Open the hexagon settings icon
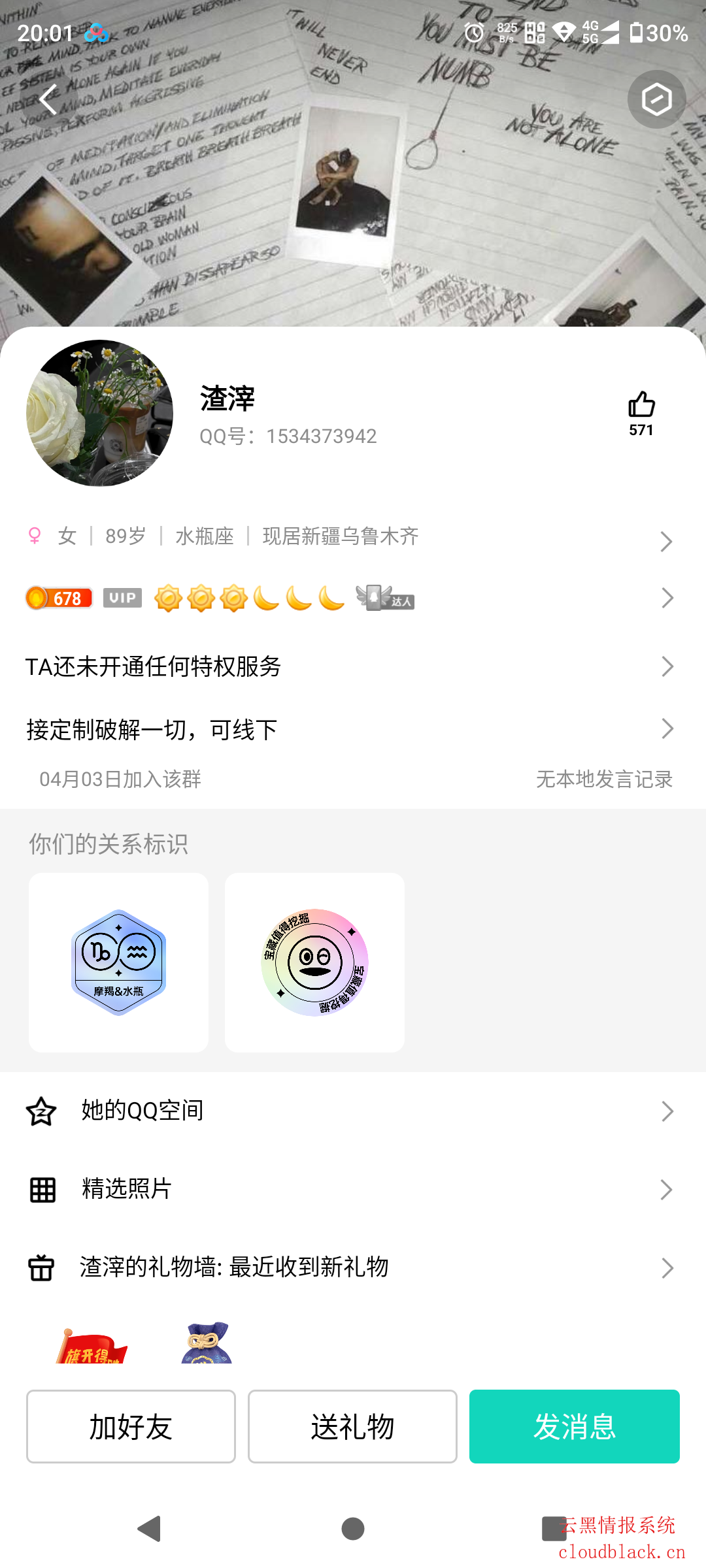 656,100
